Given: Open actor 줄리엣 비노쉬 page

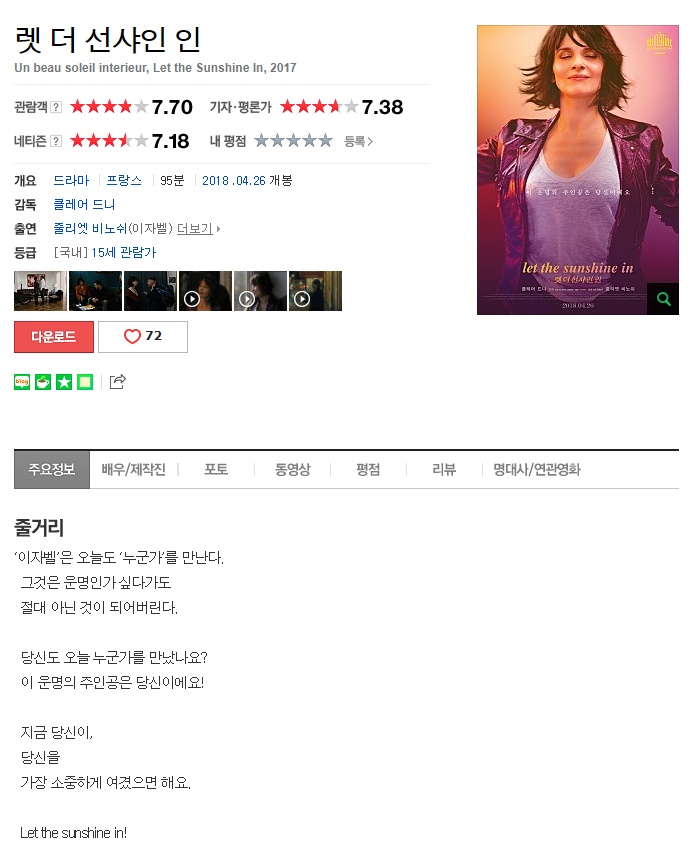Looking at the screenshot, I should [x=90, y=228].
